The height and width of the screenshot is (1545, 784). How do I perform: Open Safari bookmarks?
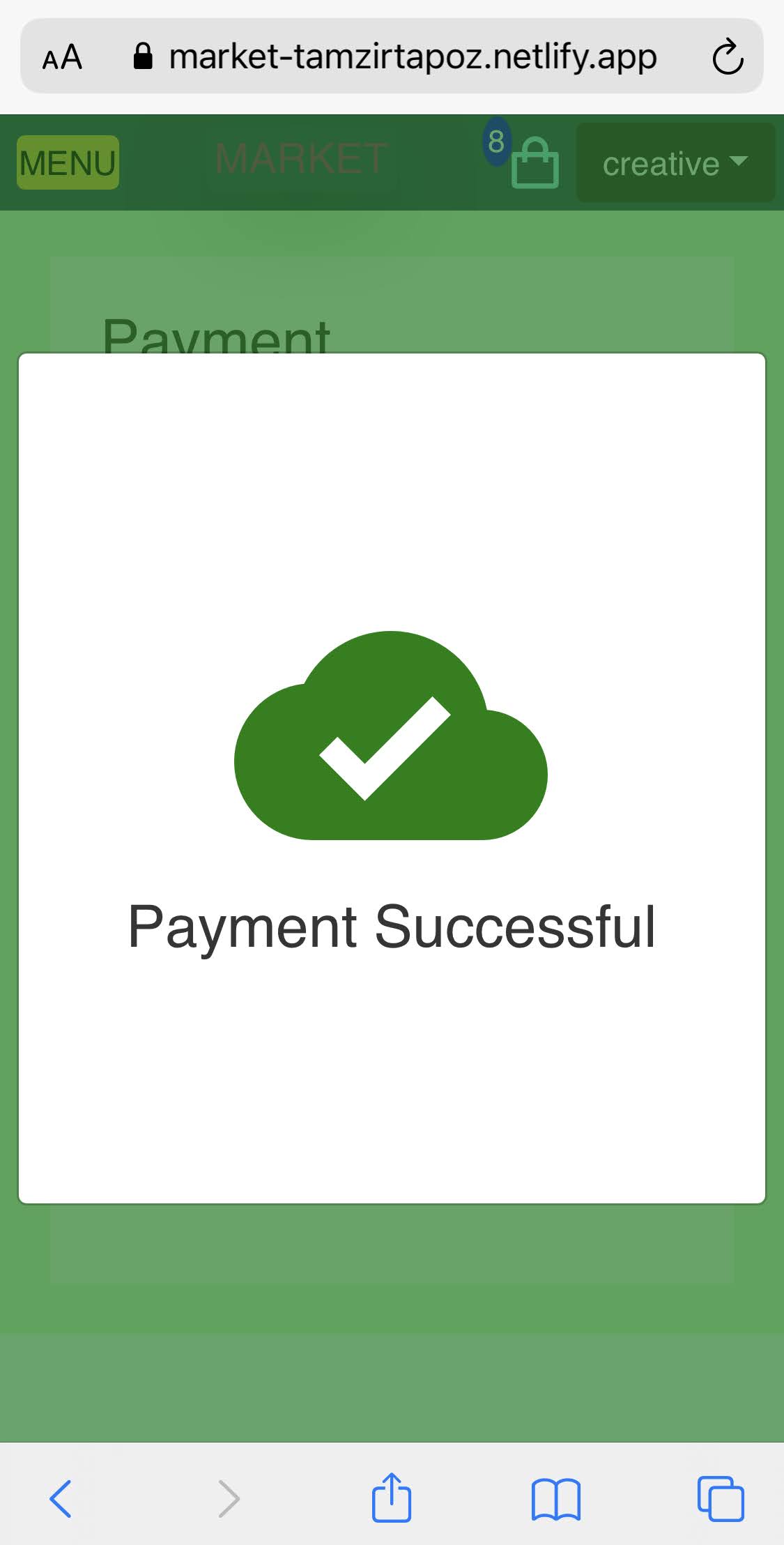tap(555, 1498)
